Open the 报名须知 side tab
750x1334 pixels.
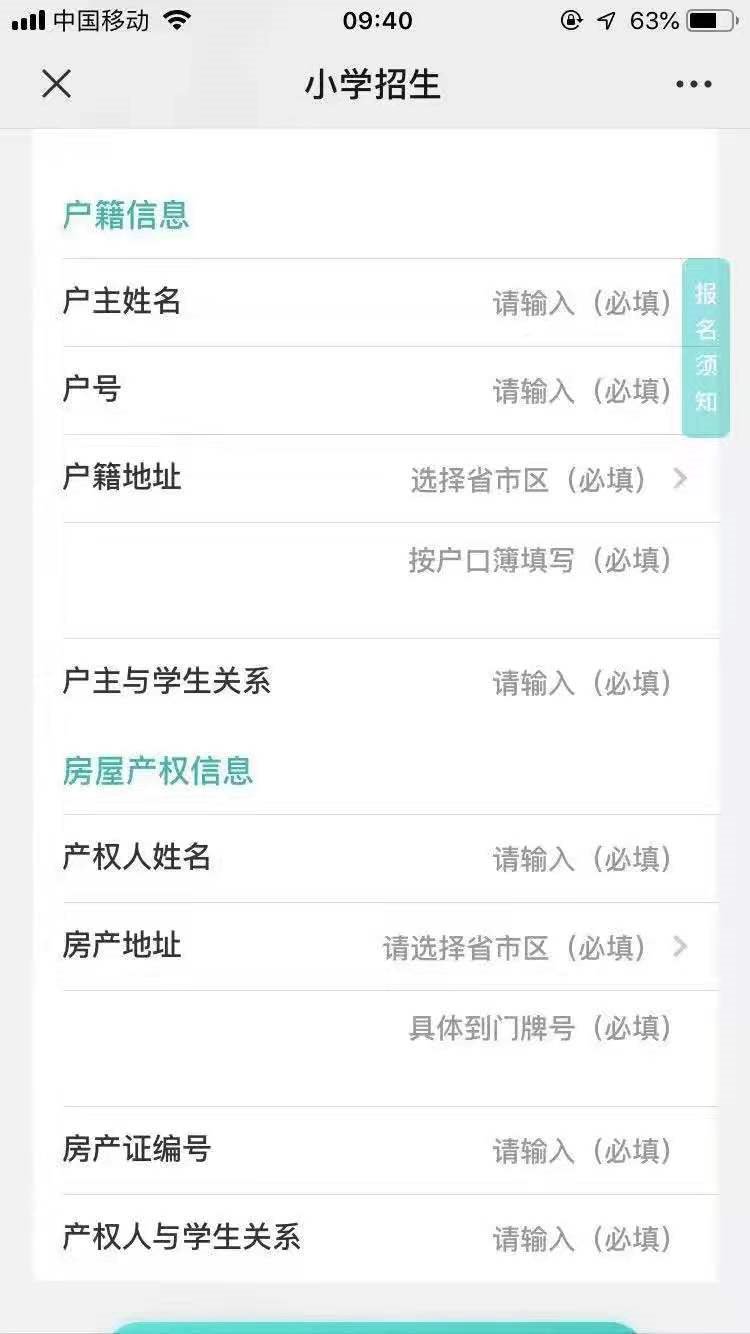point(706,347)
